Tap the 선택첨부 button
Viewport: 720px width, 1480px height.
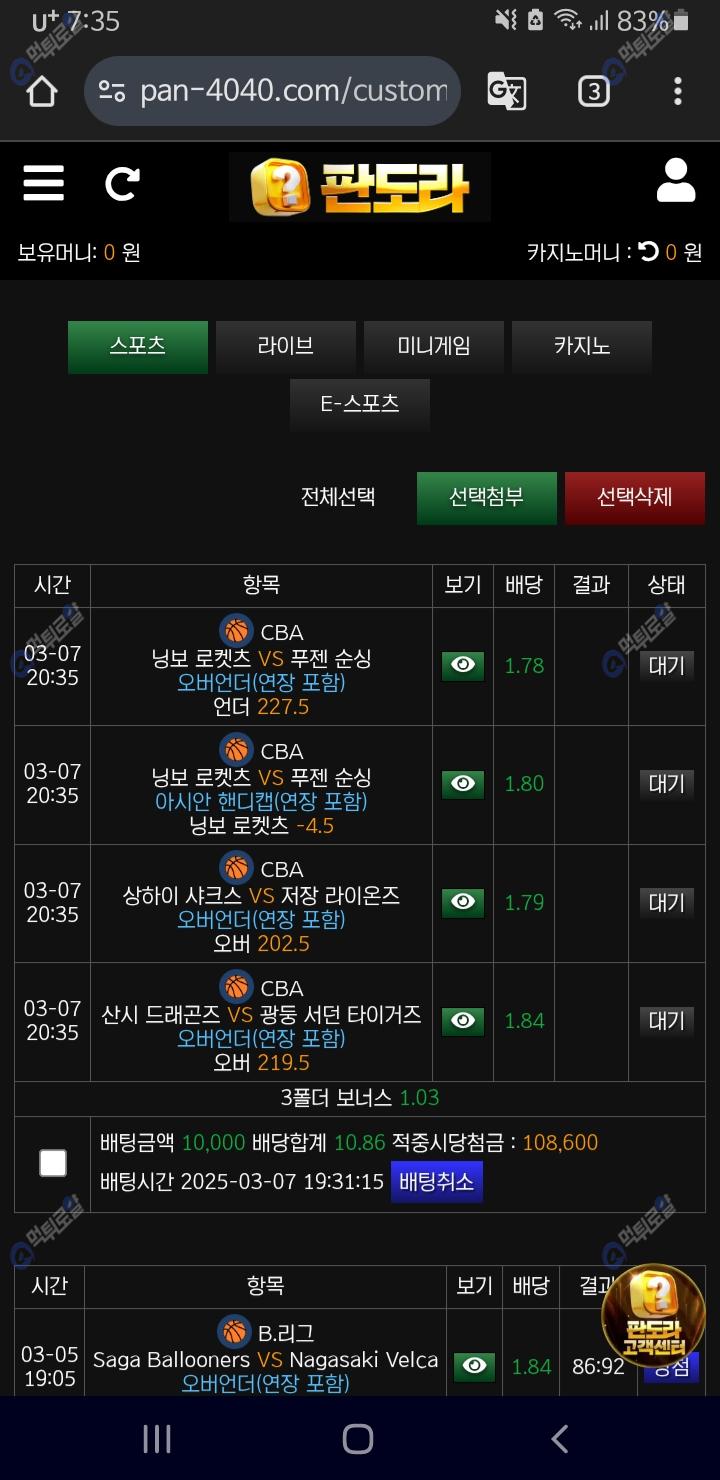486,498
